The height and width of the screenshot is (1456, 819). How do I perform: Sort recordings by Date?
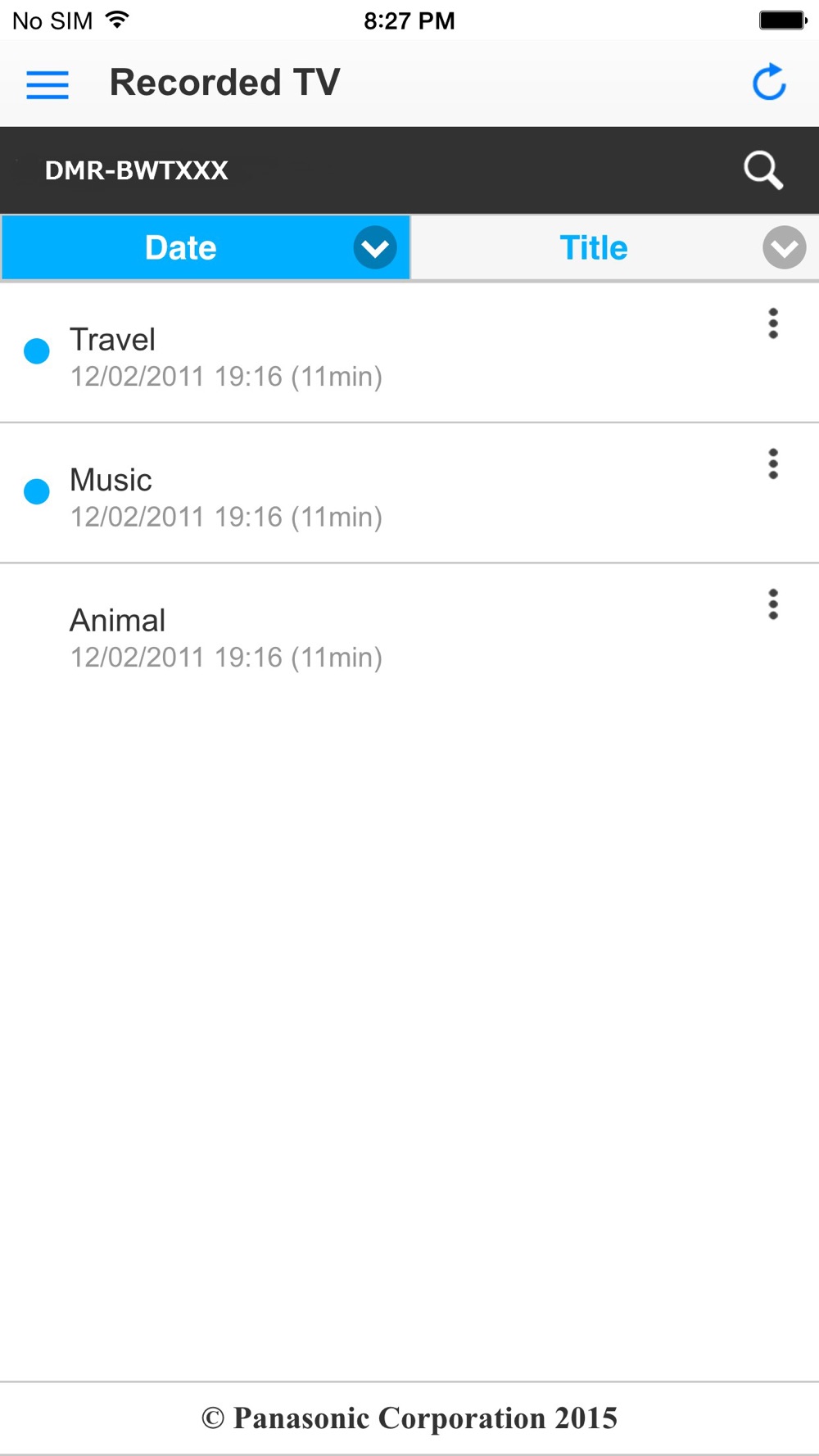pos(180,248)
